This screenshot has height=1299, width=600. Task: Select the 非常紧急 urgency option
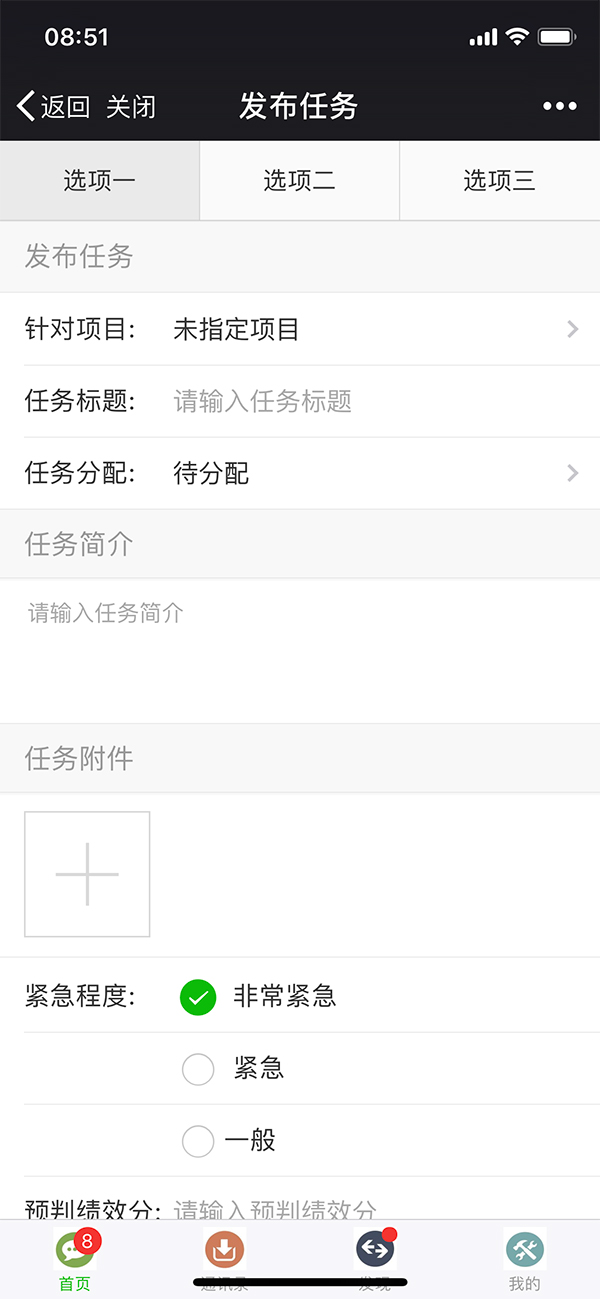(258, 996)
